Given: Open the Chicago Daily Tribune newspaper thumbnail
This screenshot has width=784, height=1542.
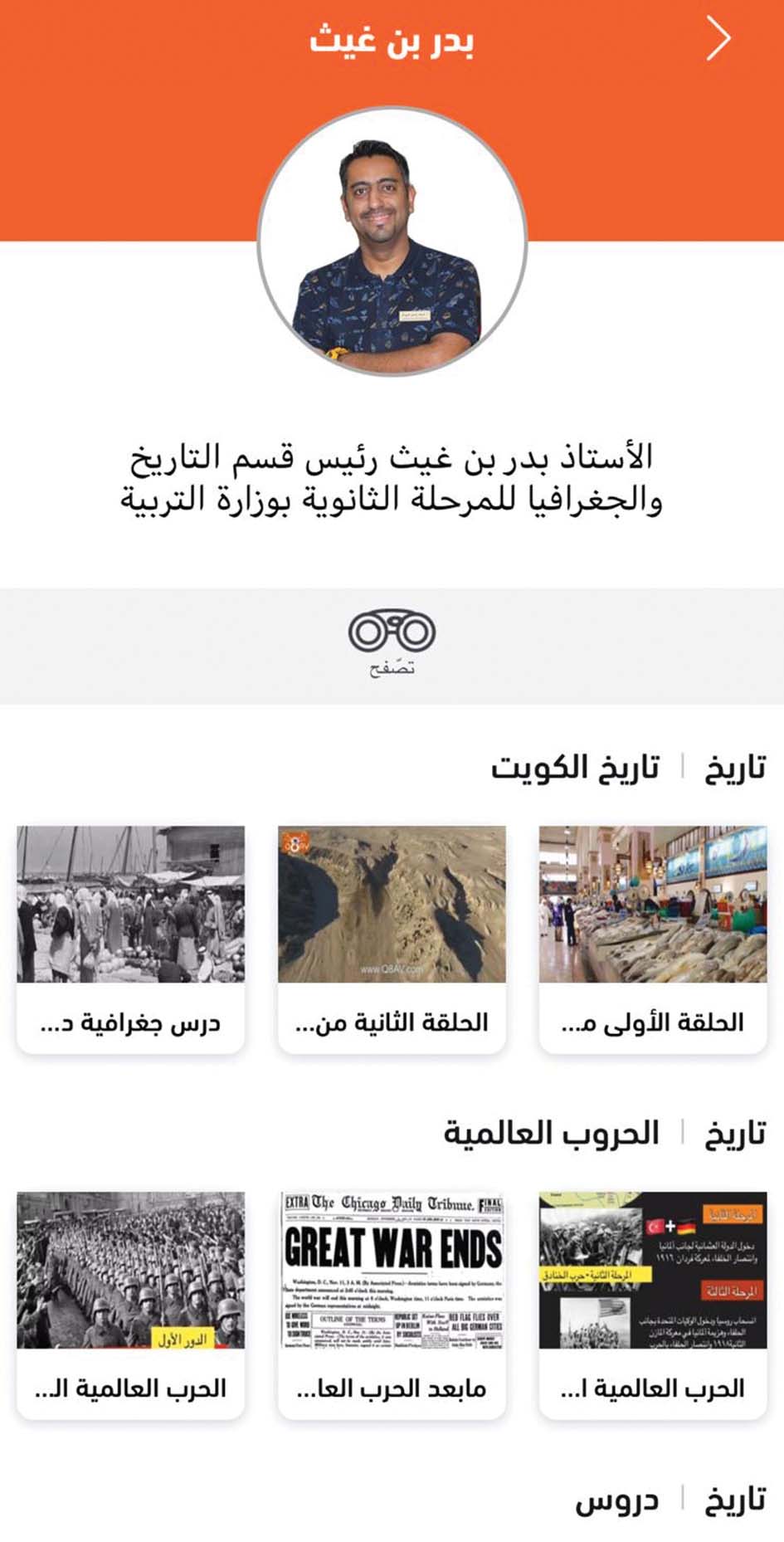Looking at the screenshot, I should tap(392, 1269).
